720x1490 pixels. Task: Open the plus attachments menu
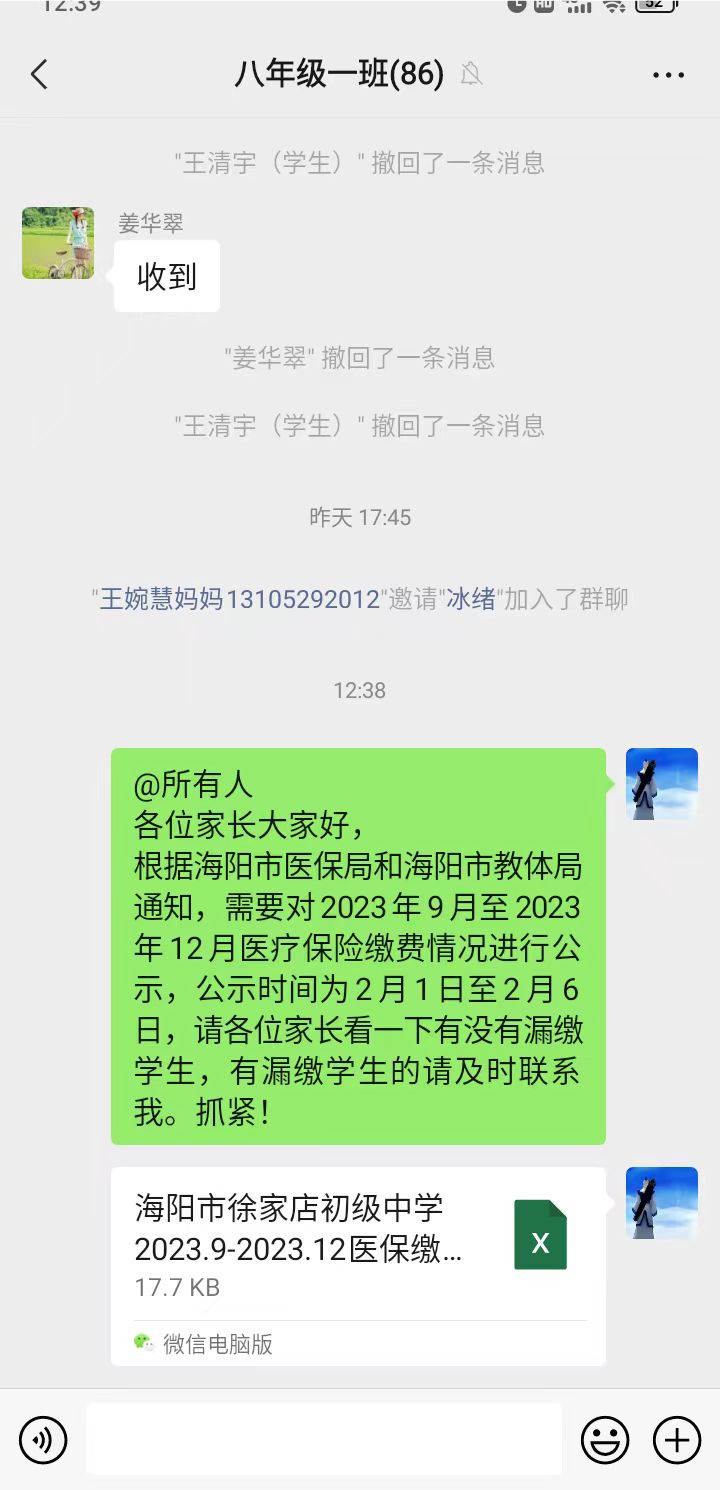pos(677,1440)
